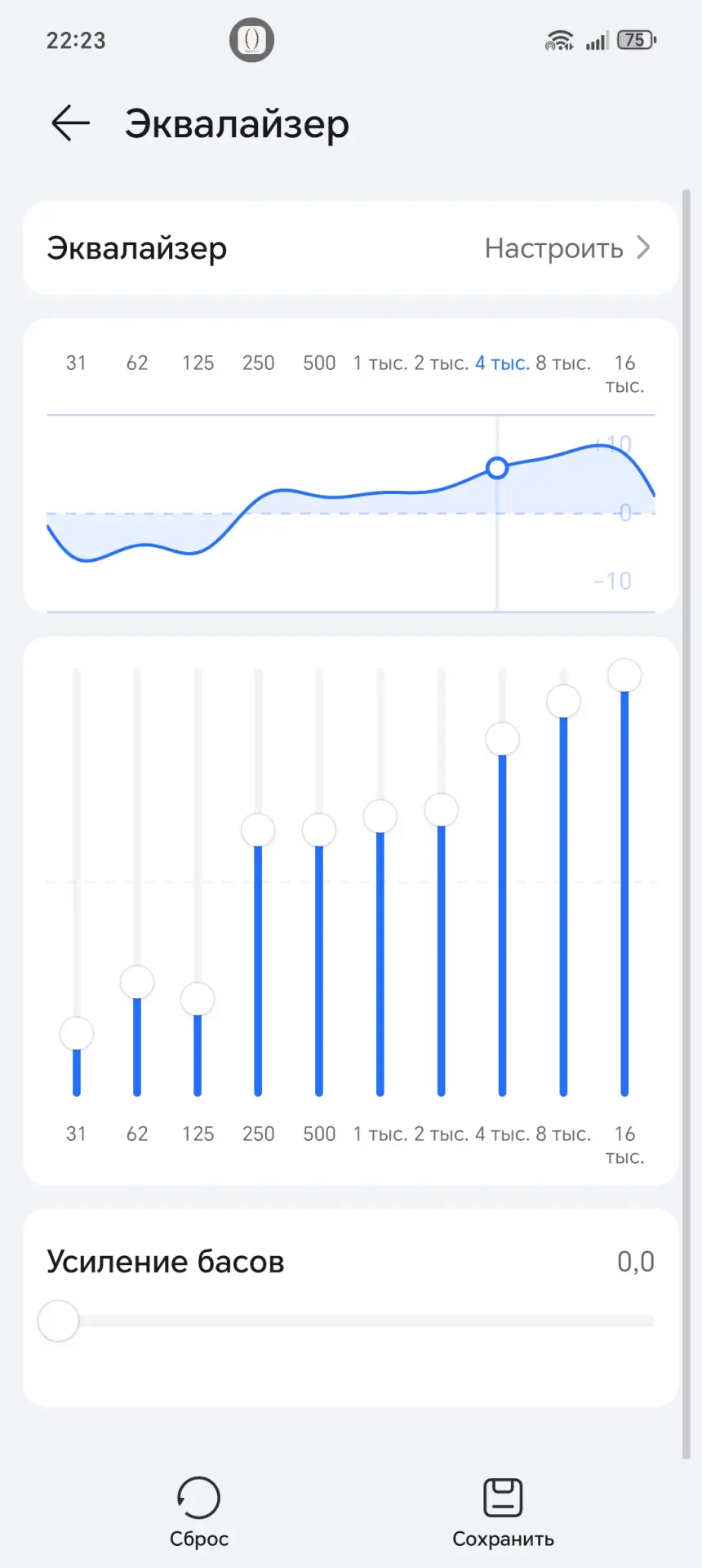Viewport: 702px width, 1568px height.
Task: Select the 62 Hz band slider
Action: click(137, 982)
